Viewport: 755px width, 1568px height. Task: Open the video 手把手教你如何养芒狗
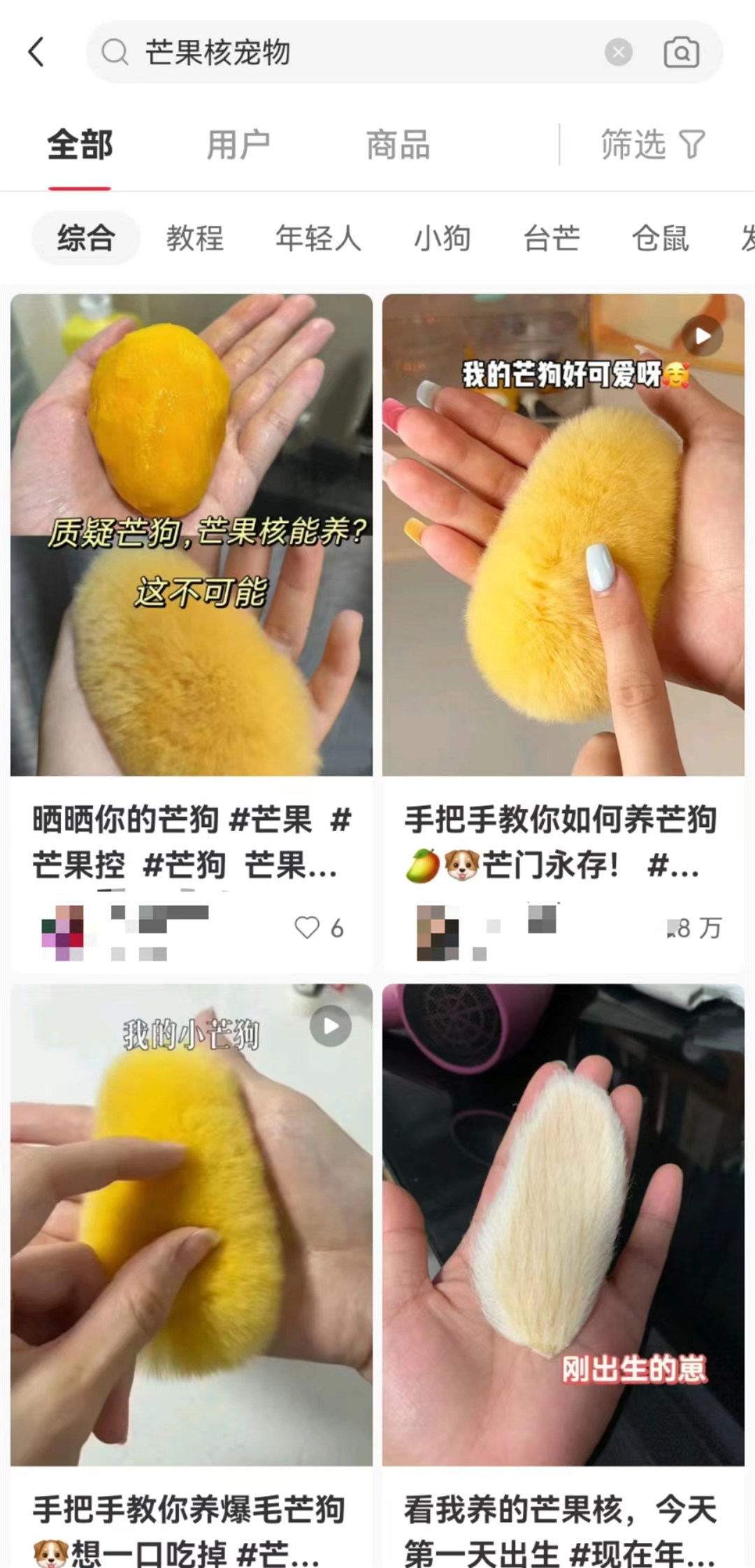pyautogui.click(x=563, y=535)
